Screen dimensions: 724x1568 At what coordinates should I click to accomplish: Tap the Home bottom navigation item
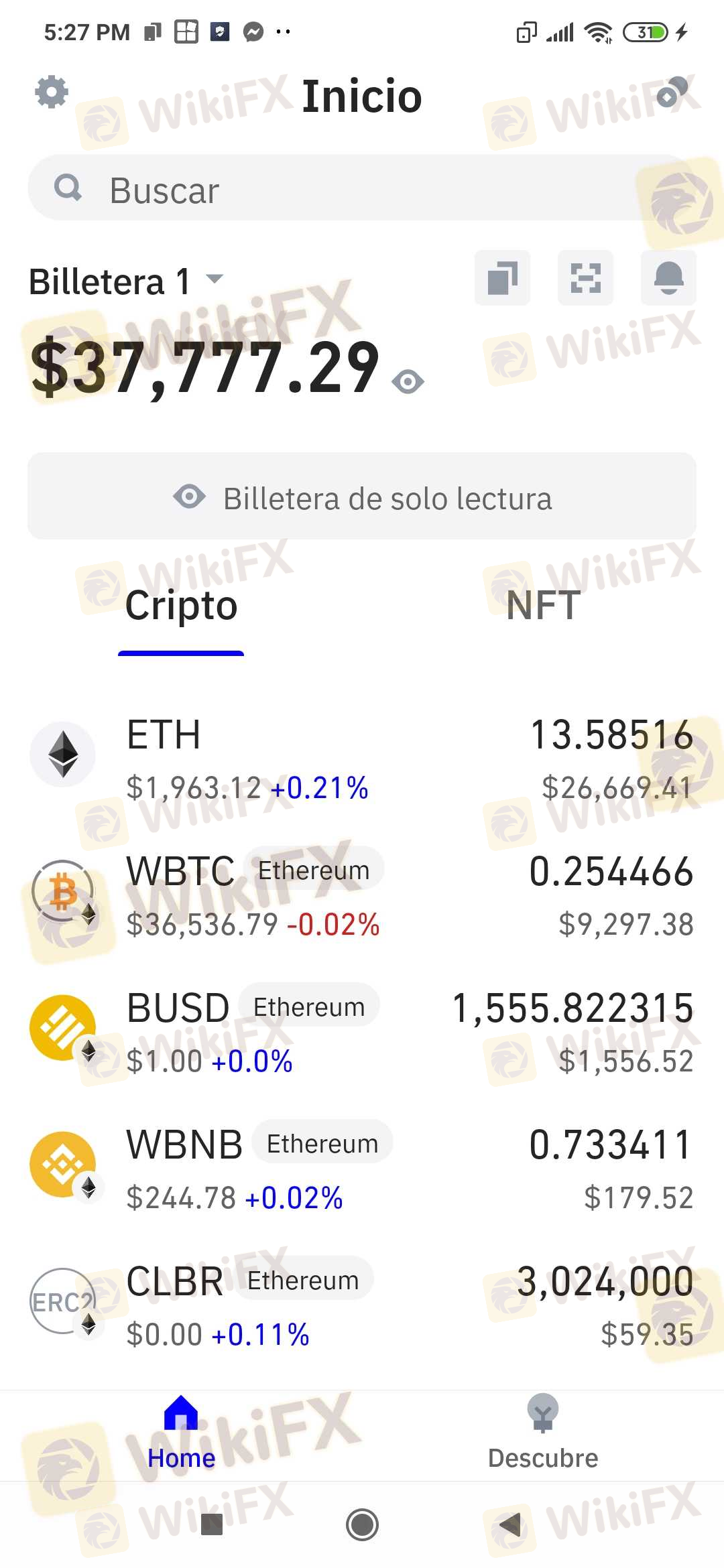tap(181, 1433)
